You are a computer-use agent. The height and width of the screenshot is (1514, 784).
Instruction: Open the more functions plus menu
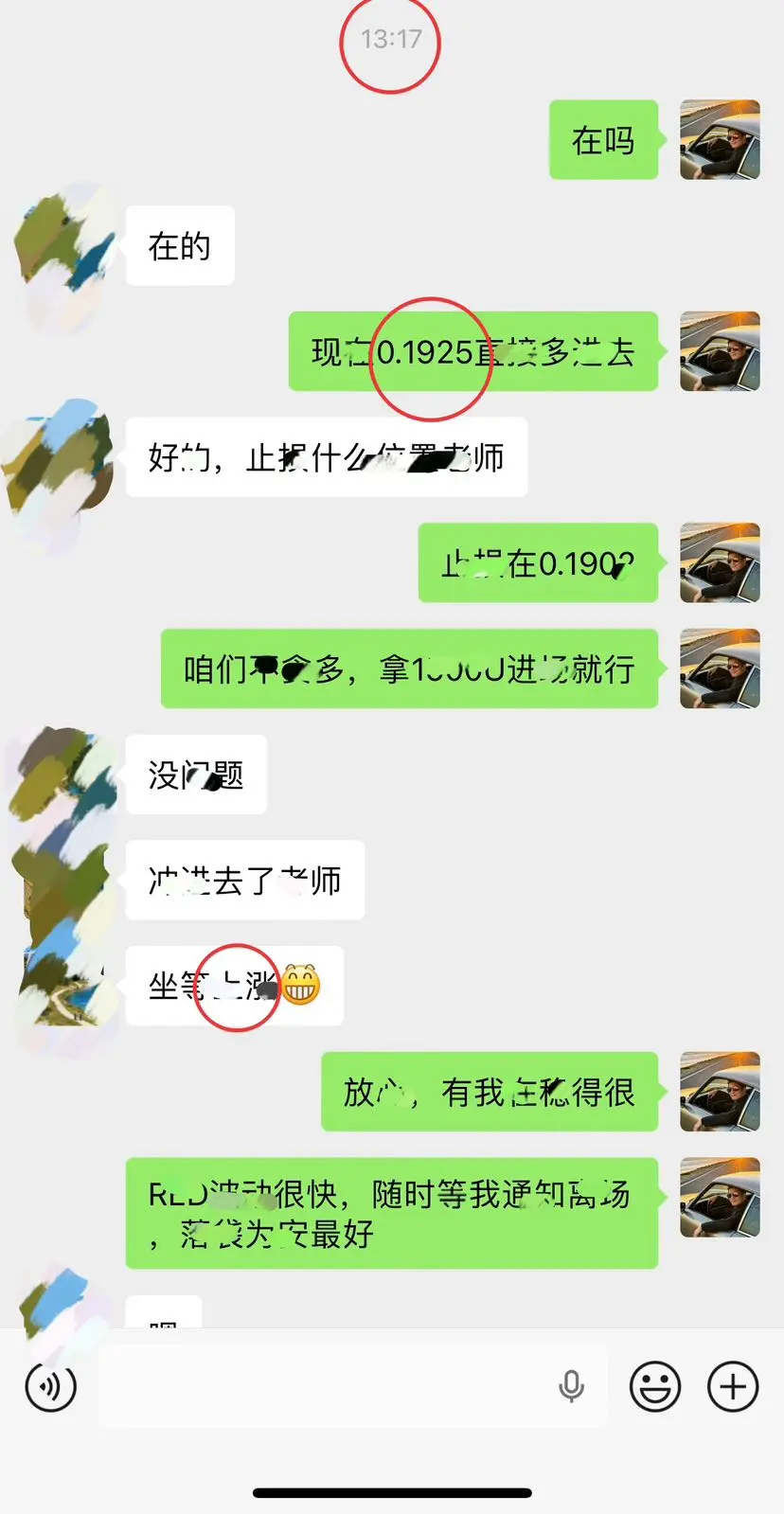pos(731,1386)
